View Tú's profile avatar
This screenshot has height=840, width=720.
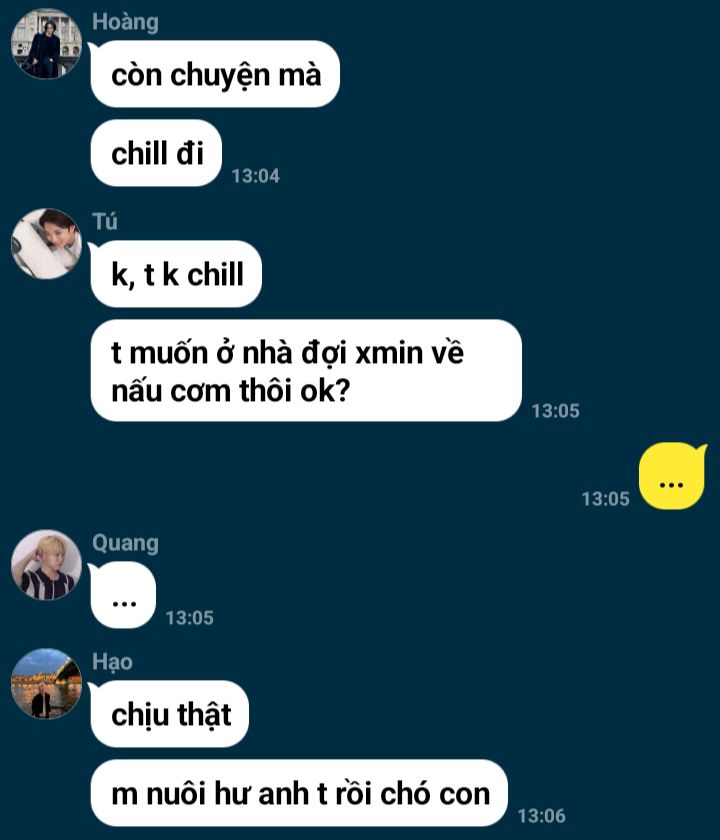(x=46, y=244)
